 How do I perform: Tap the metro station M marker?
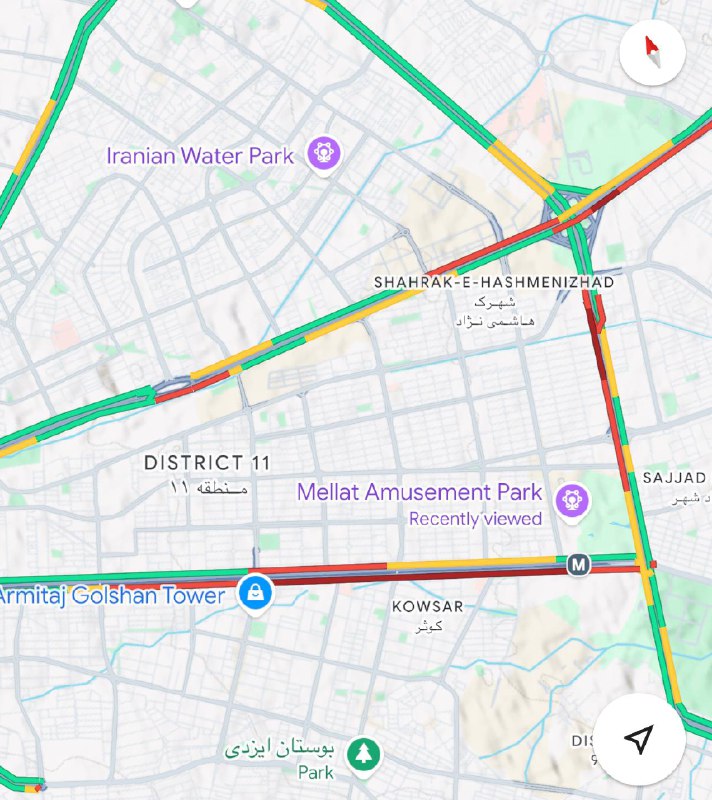pyautogui.click(x=577, y=565)
